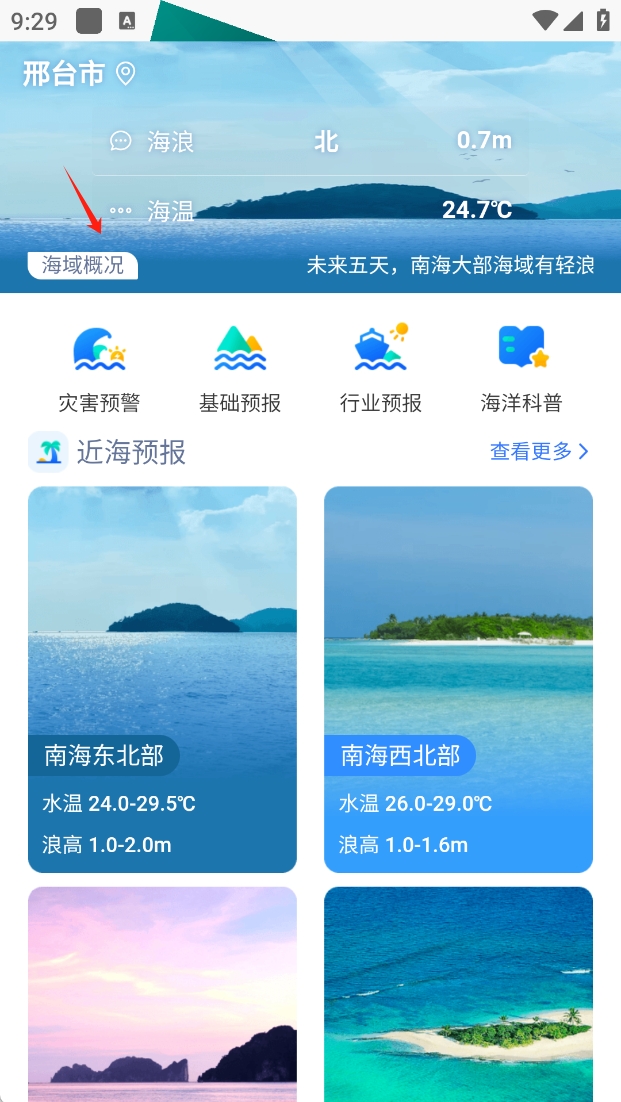Viewport: 621px width, 1102px height.
Task: Open the 南海西北部 forecast card
Action: pos(458,679)
